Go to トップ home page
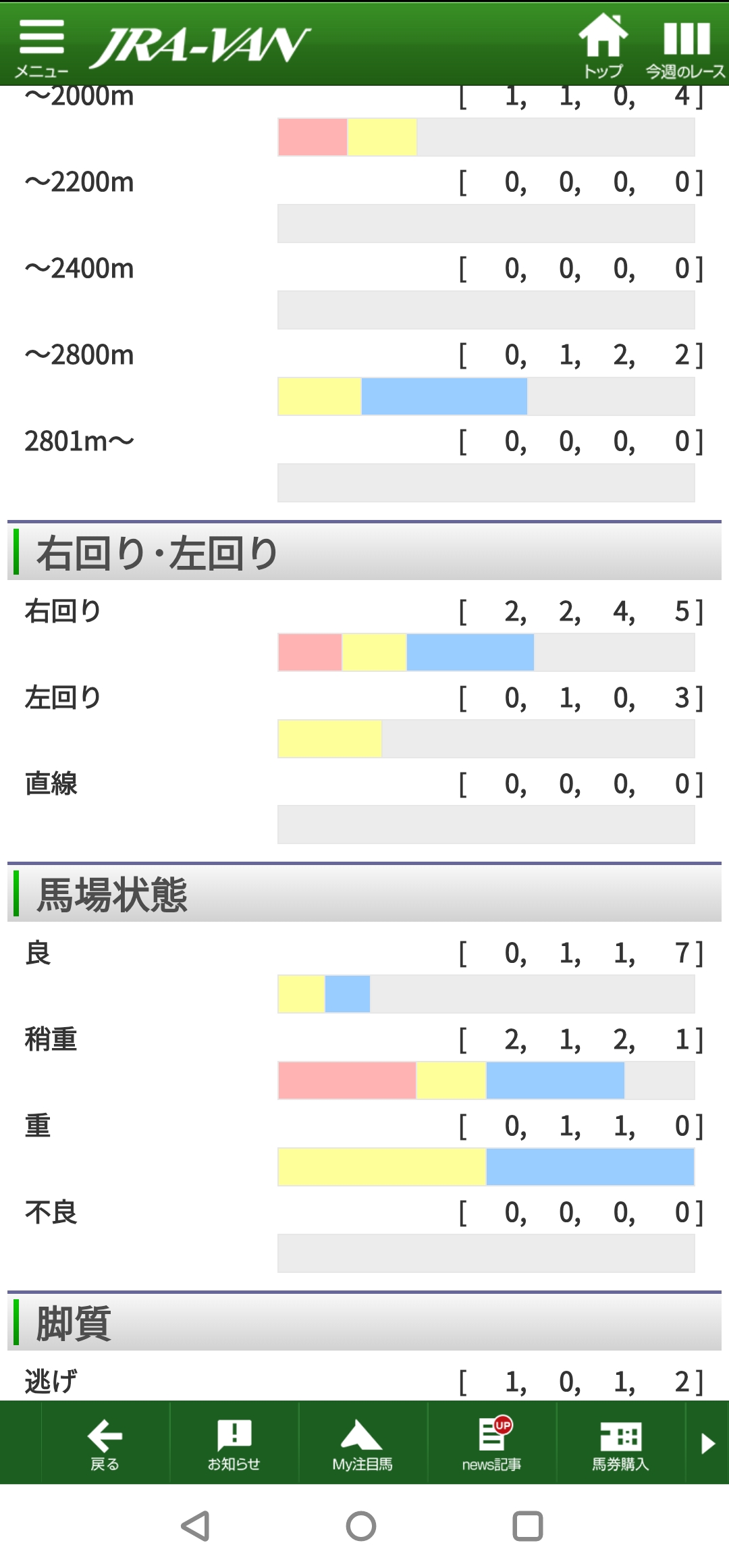The height and width of the screenshot is (1568, 729). tap(603, 46)
